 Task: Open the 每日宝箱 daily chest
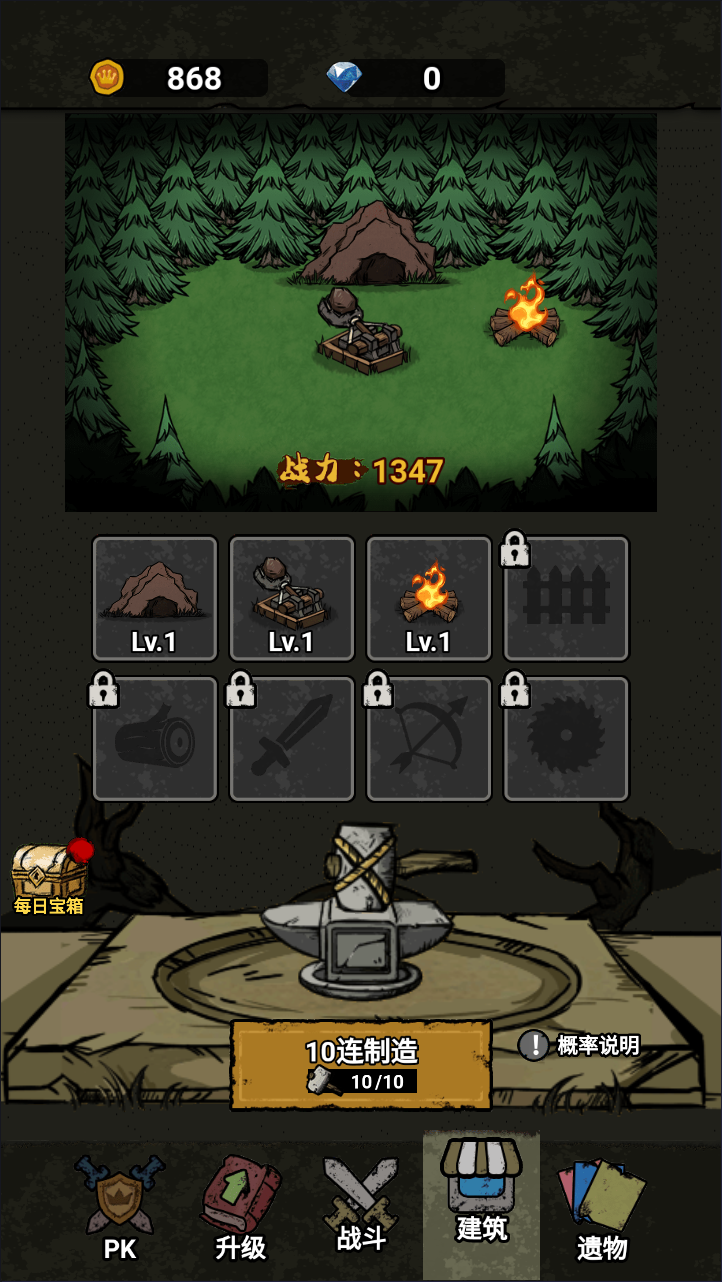(49, 878)
